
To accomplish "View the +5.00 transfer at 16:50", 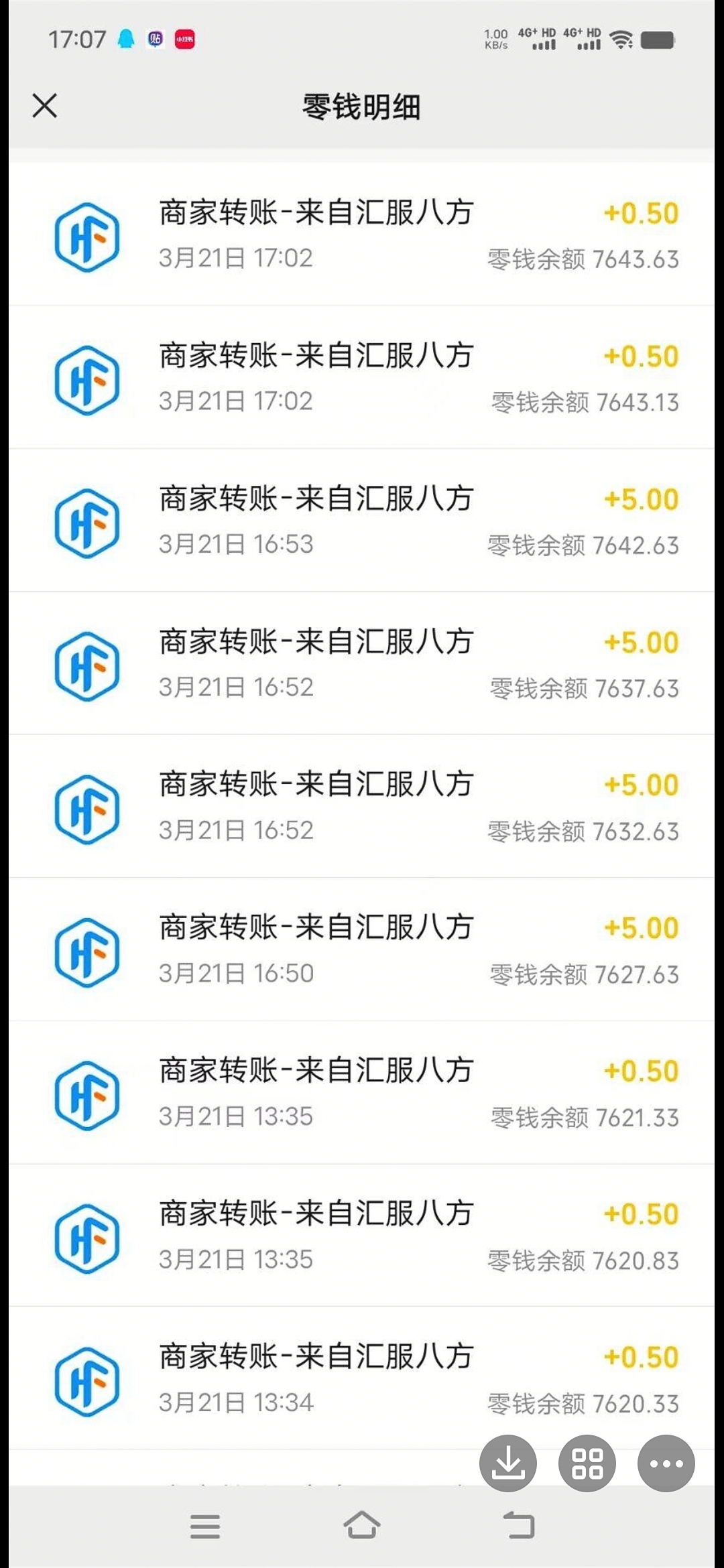I will tap(362, 950).
